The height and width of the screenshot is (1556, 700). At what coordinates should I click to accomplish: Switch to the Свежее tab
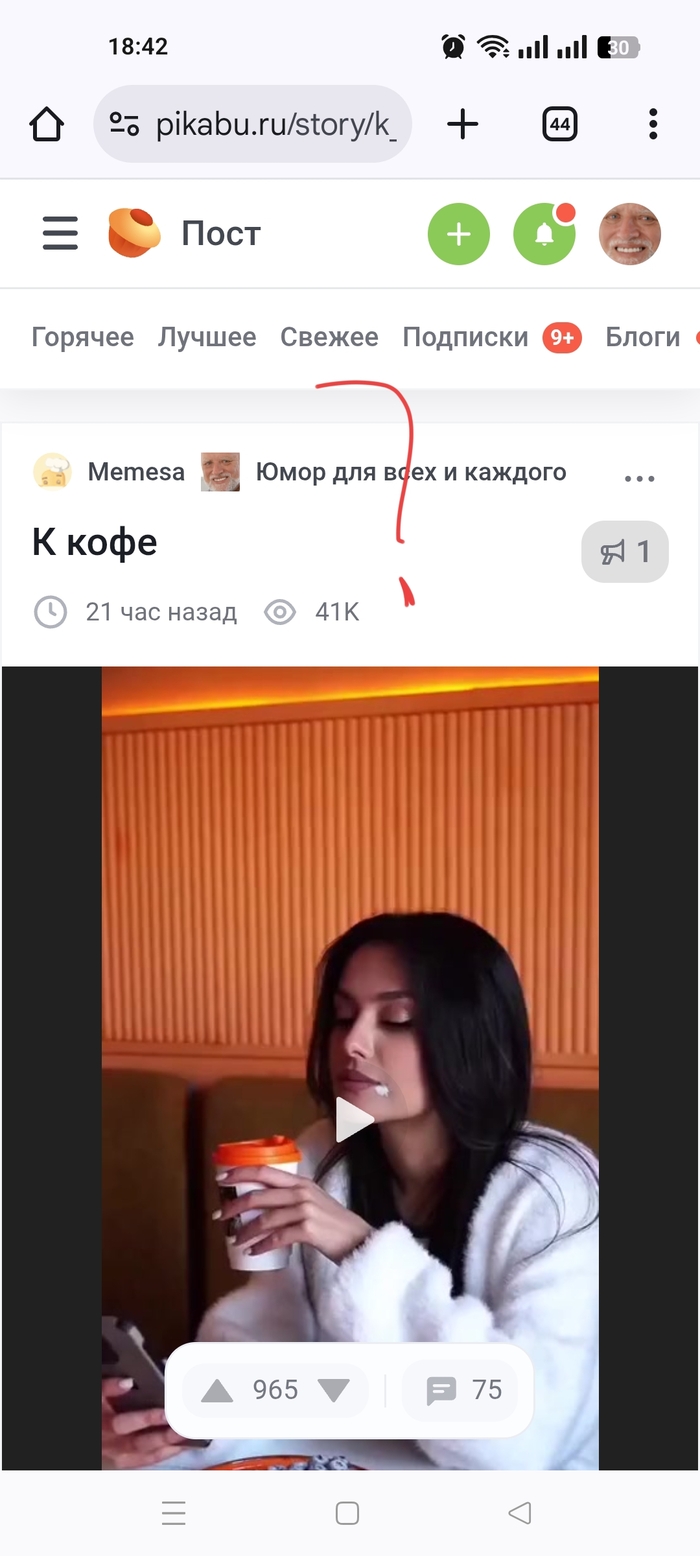(x=329, y=337)
